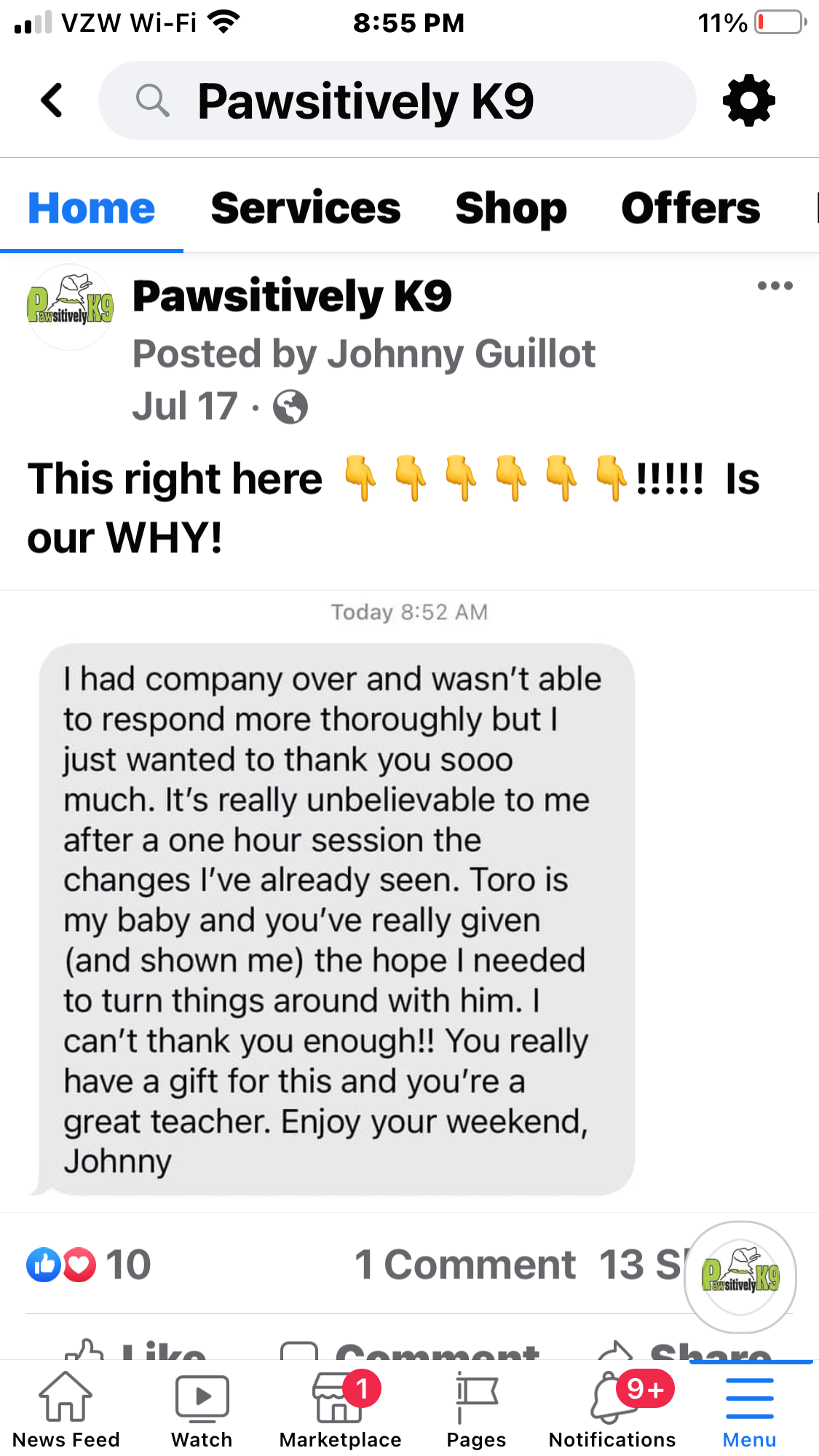Viewport: 819px width, 1456px height.
Task: Switch to the Shop tab
Action: click(510, 208)
